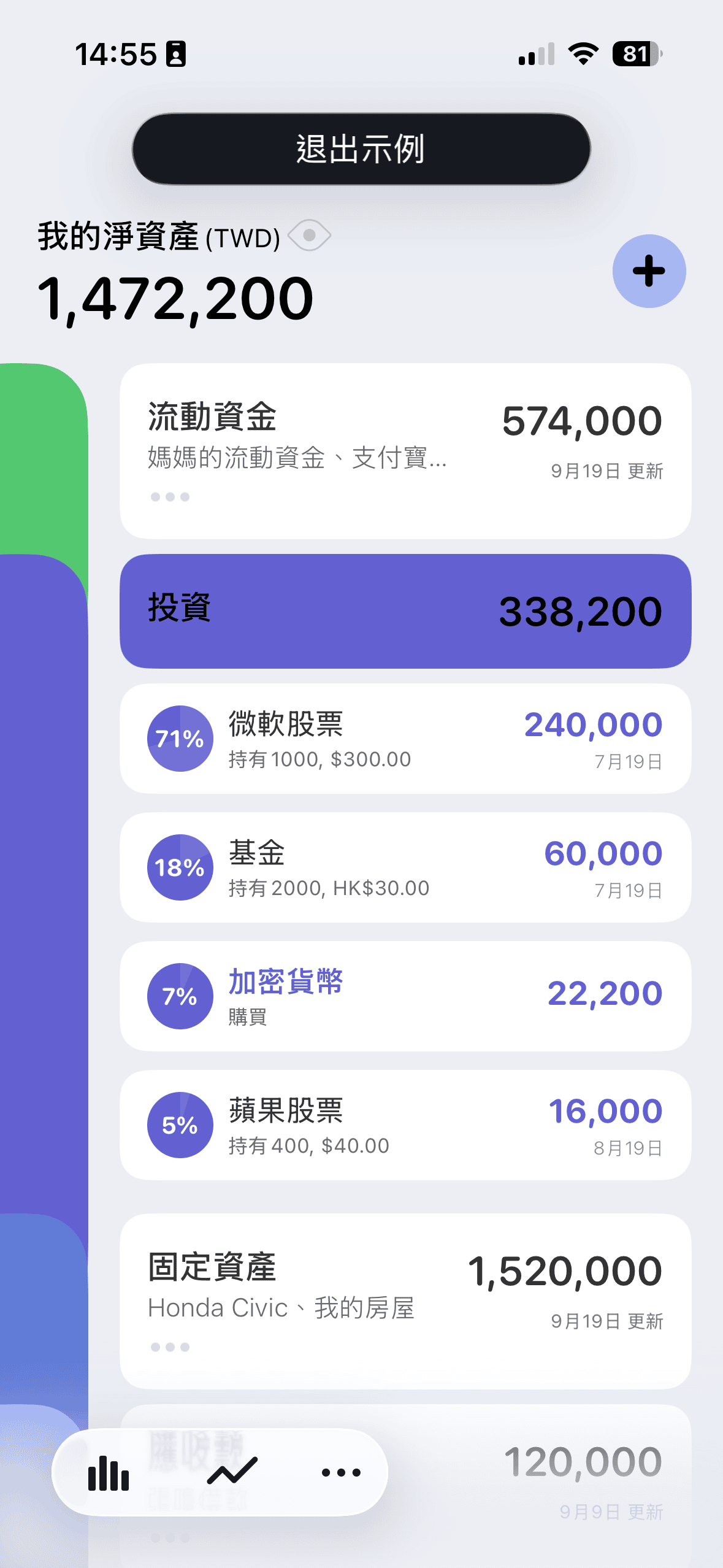Open the 加密貨幣 entry
This screenshot has width=723, height=1568.
405,996
